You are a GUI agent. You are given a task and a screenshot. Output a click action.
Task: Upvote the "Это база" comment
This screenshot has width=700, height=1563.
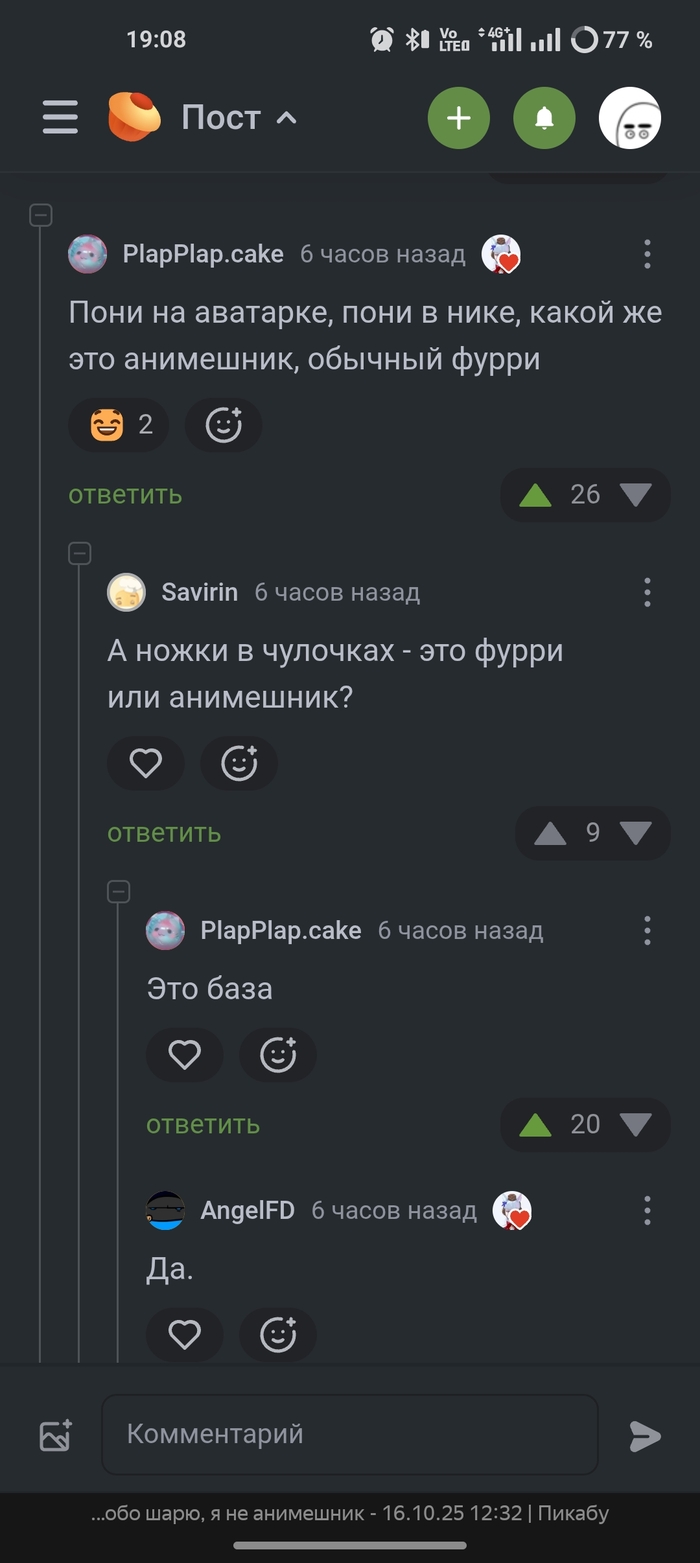[x=536, y=1125]
